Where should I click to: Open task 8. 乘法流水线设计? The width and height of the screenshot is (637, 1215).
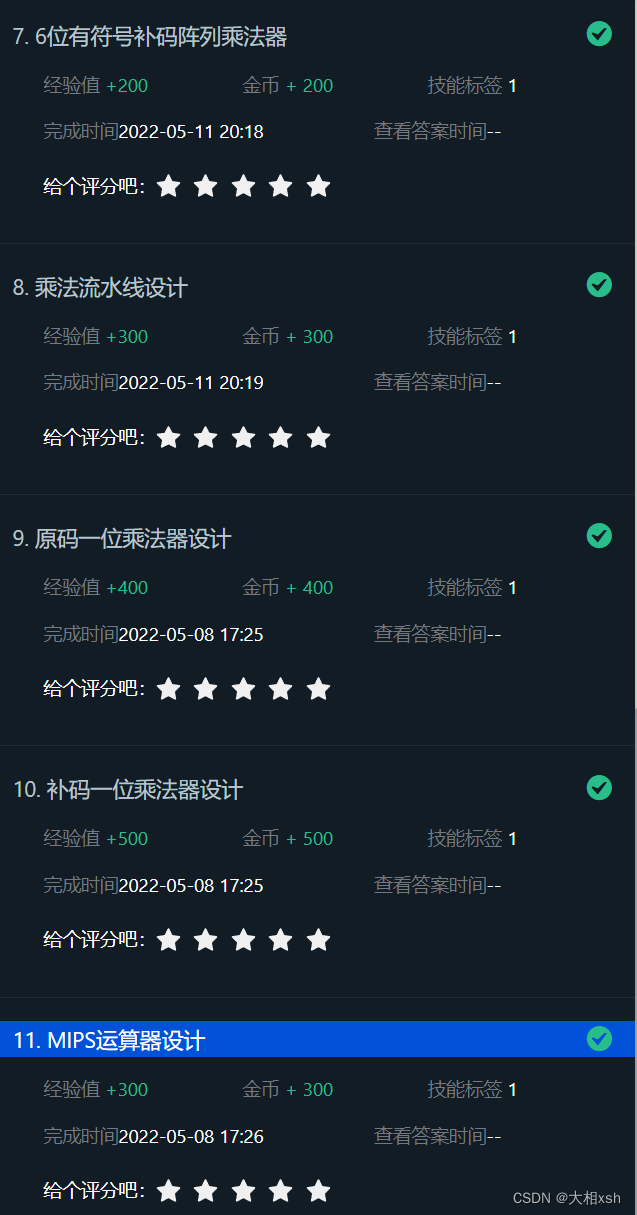(100, 288)
